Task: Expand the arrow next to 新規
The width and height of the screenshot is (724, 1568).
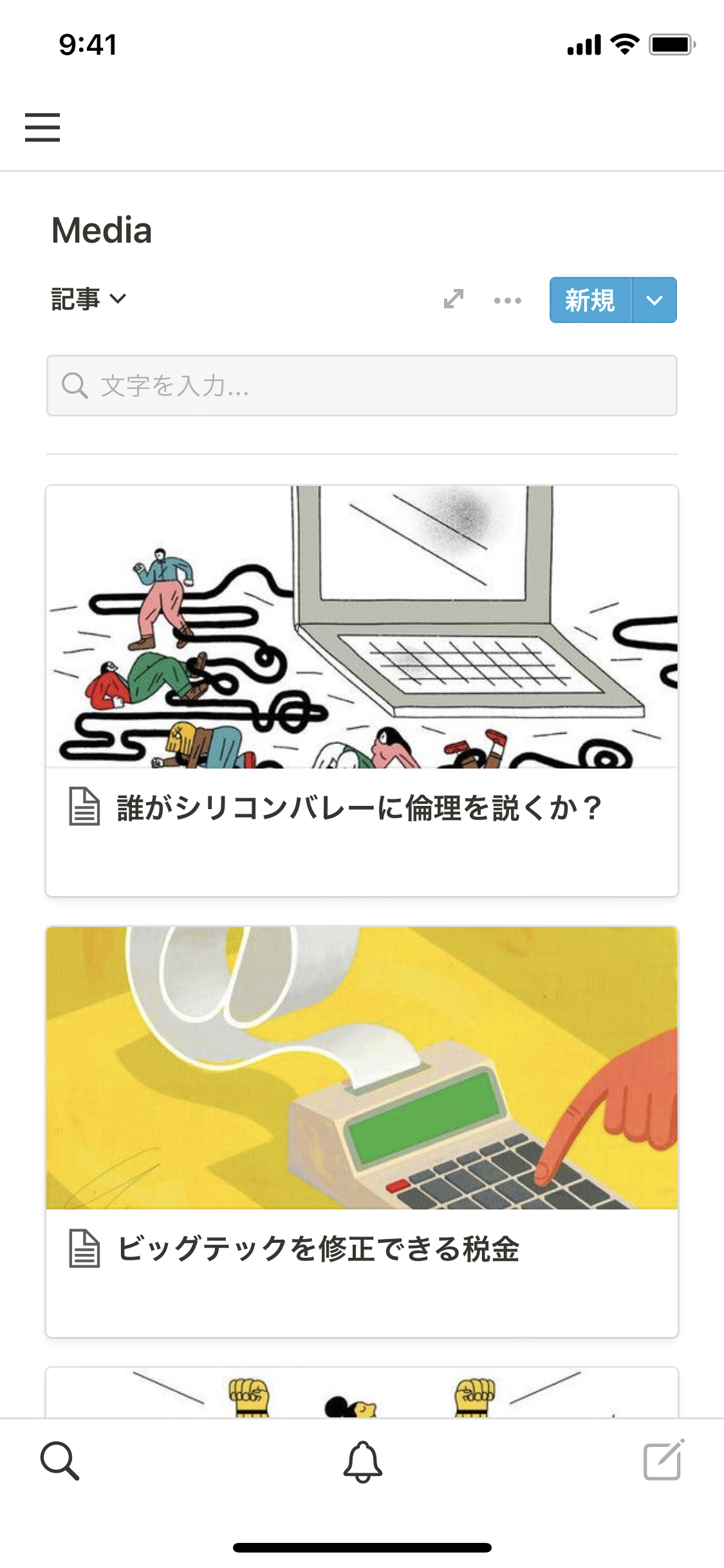Action: (654, 300)
